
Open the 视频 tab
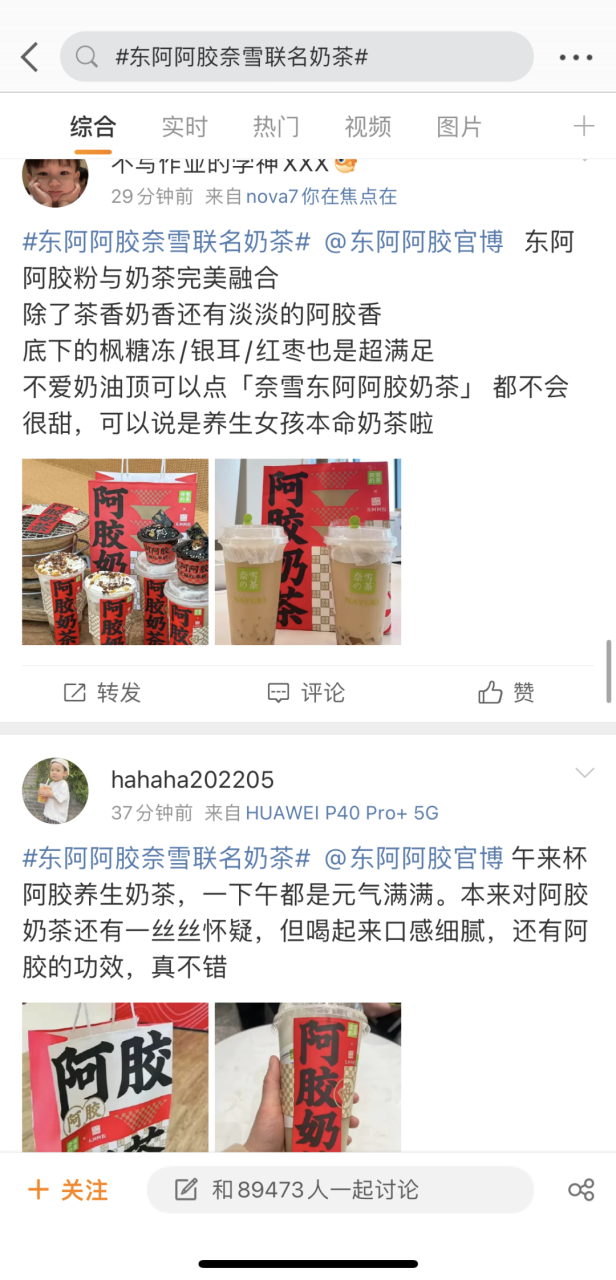pyautogui.click(x=368, y=127)
